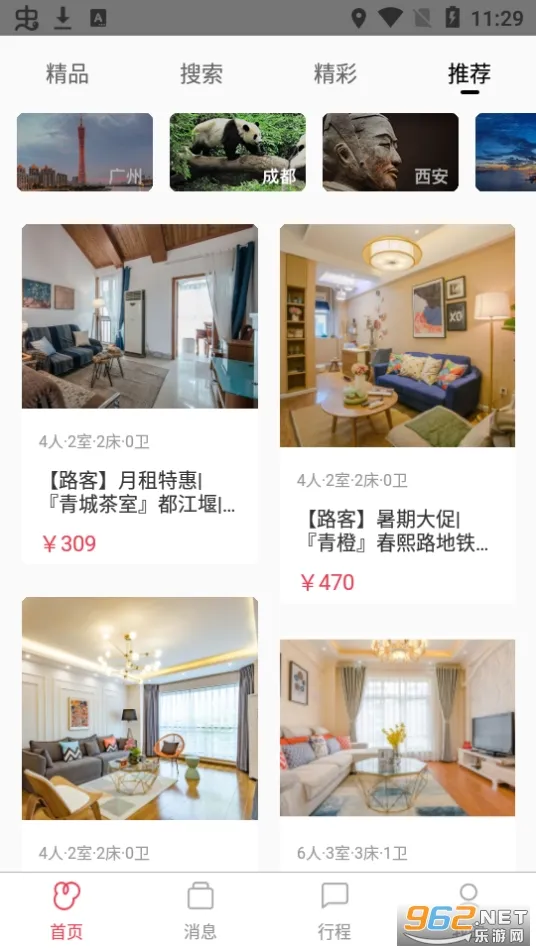Open the 青城茶室 listing priced ¥309
The image size is (536, 952).
pos(140,393)
